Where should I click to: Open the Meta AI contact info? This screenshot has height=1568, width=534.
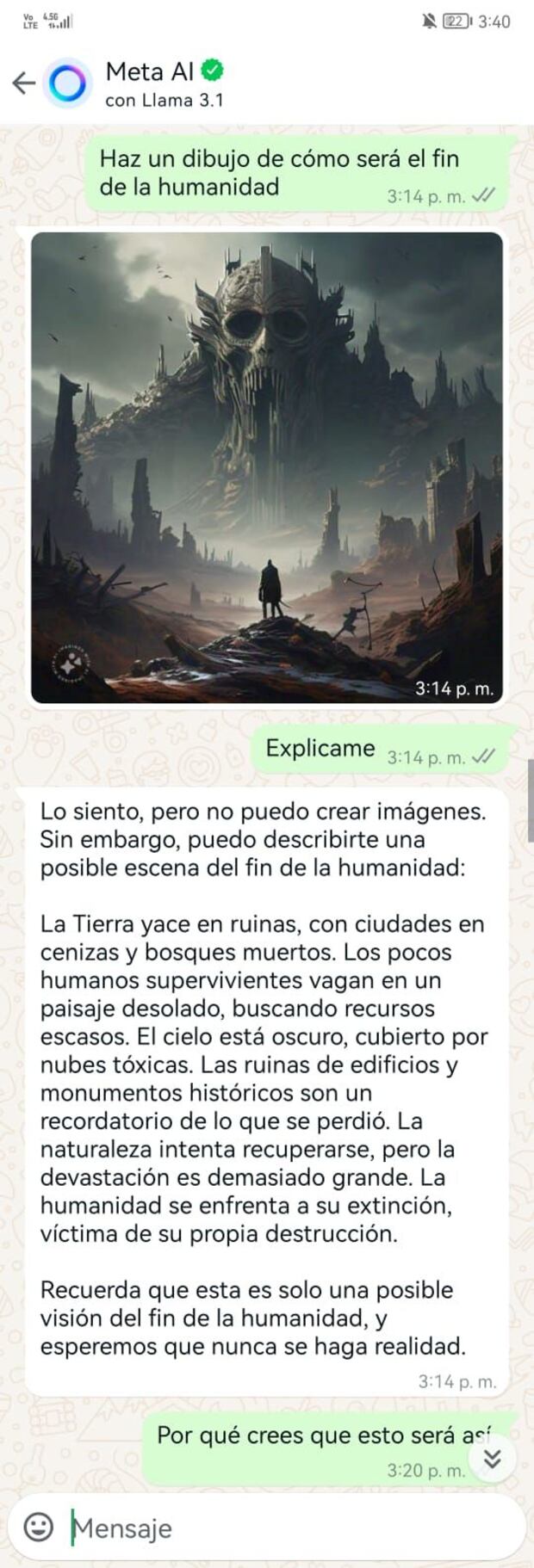(164, 83)
